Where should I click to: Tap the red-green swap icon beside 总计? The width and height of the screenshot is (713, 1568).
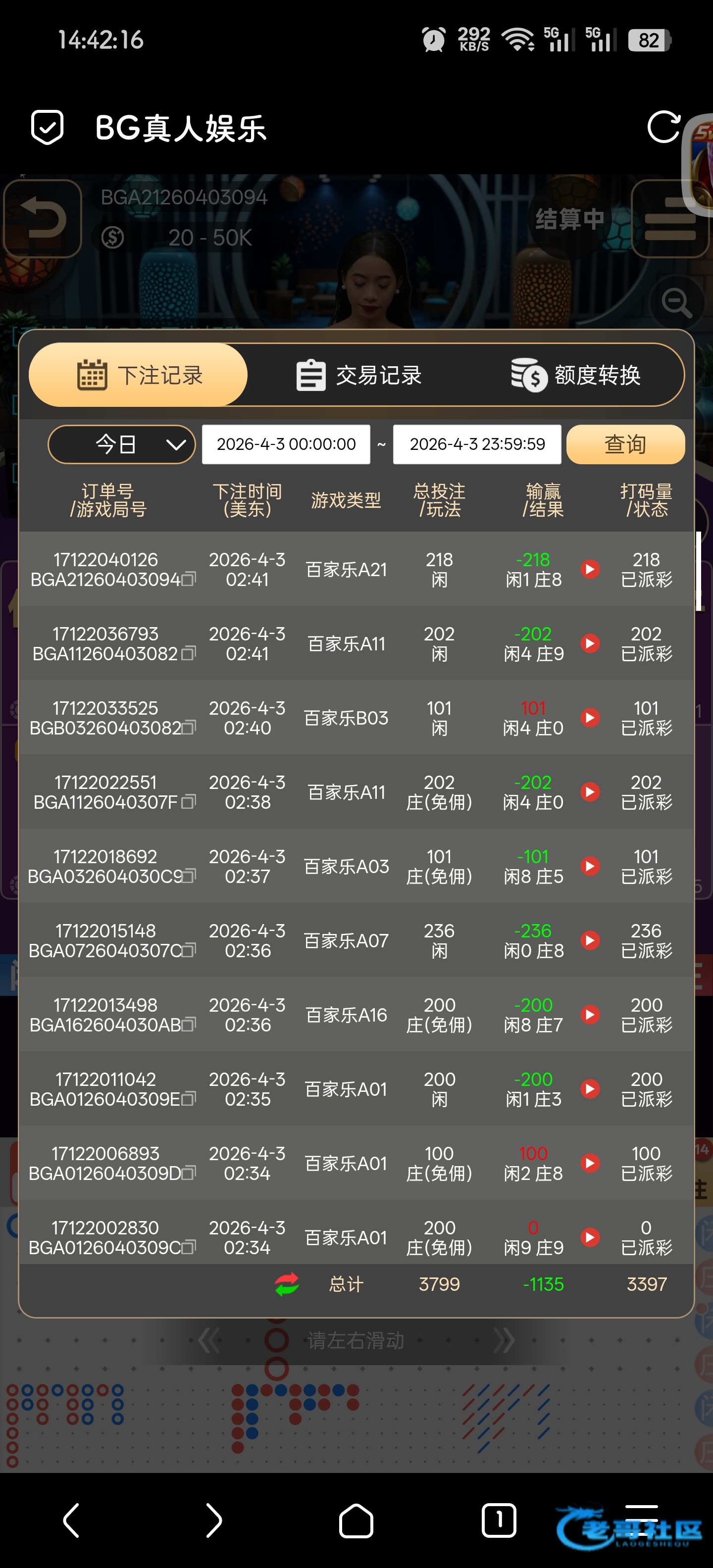point(286,1284)
